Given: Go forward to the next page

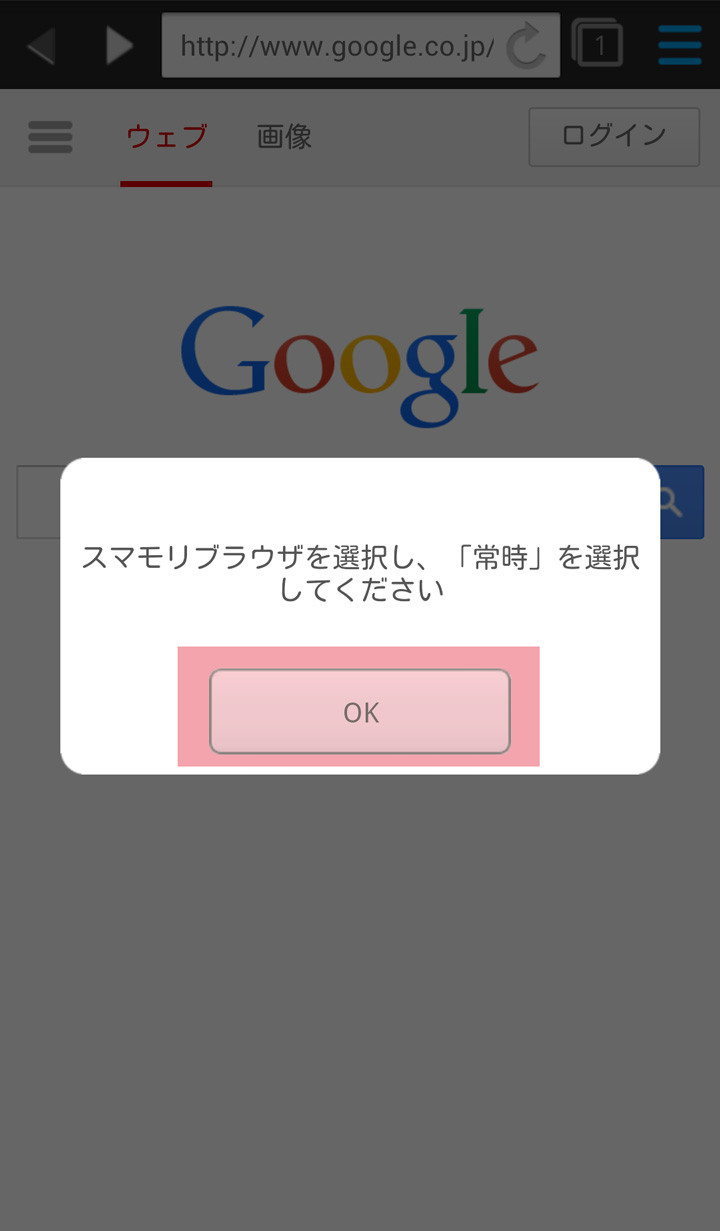Looking at the screenshot, I should click(x=119, y=45).
